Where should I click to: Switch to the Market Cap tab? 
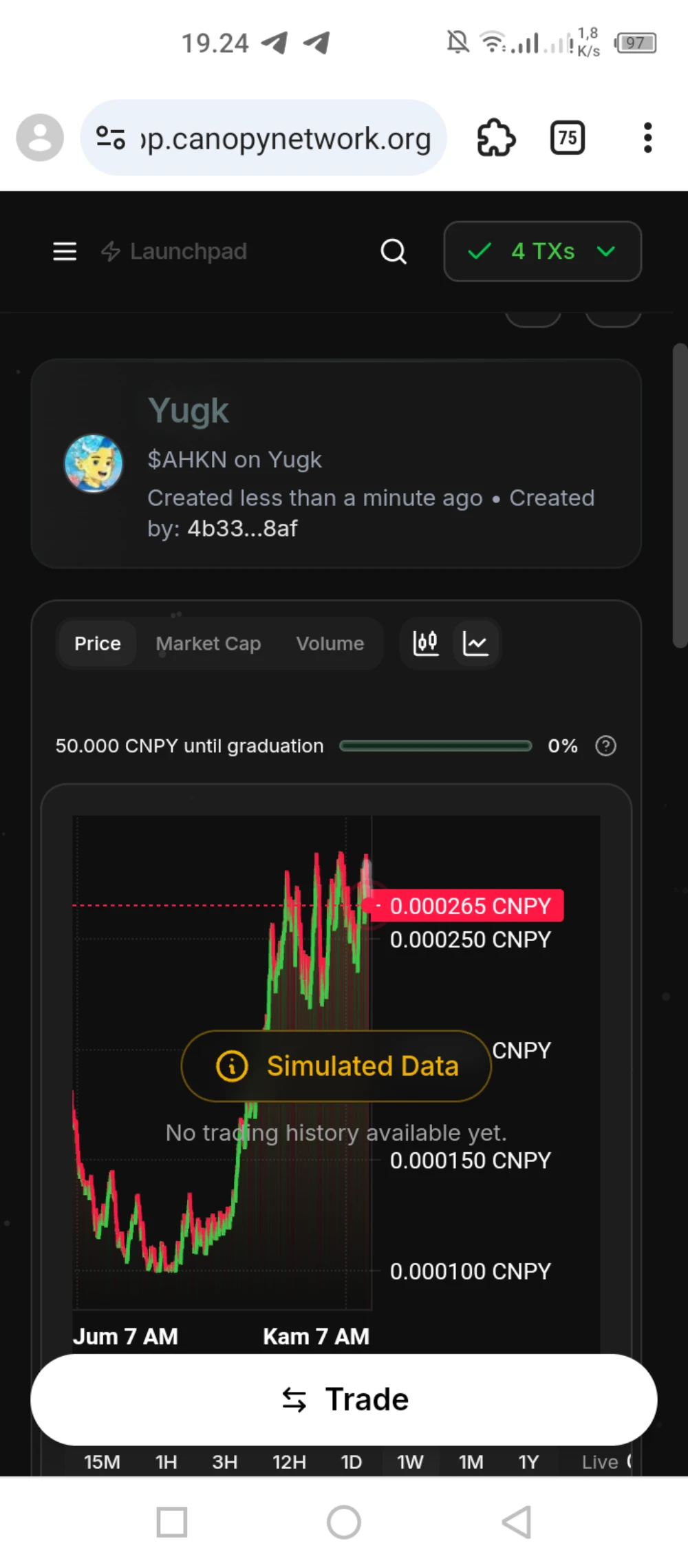[208, 644]
